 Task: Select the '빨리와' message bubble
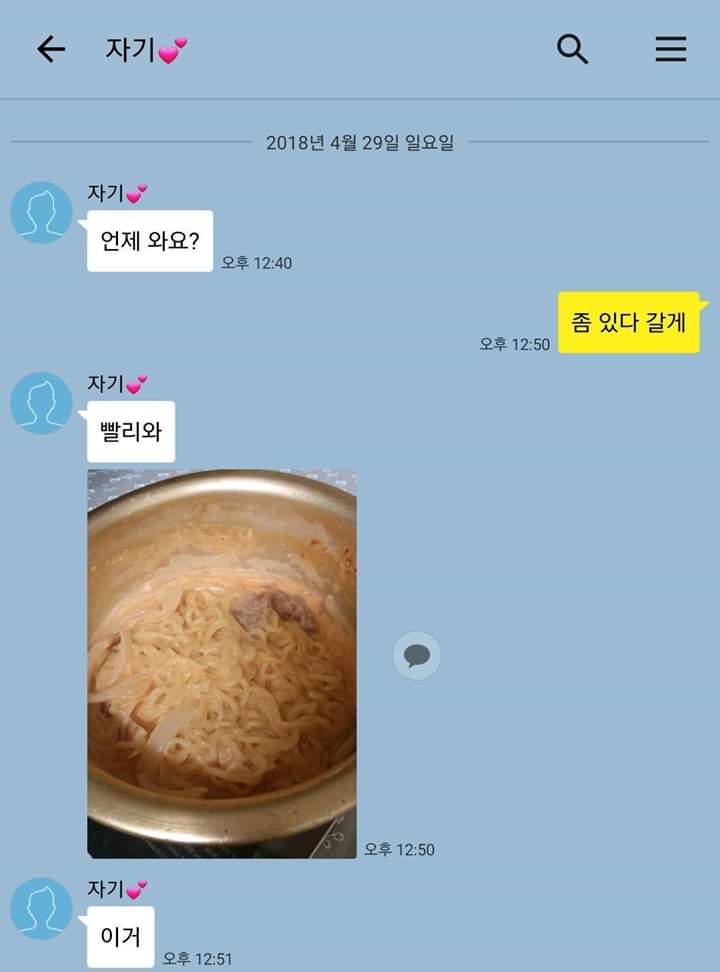(x=132, y=432)
